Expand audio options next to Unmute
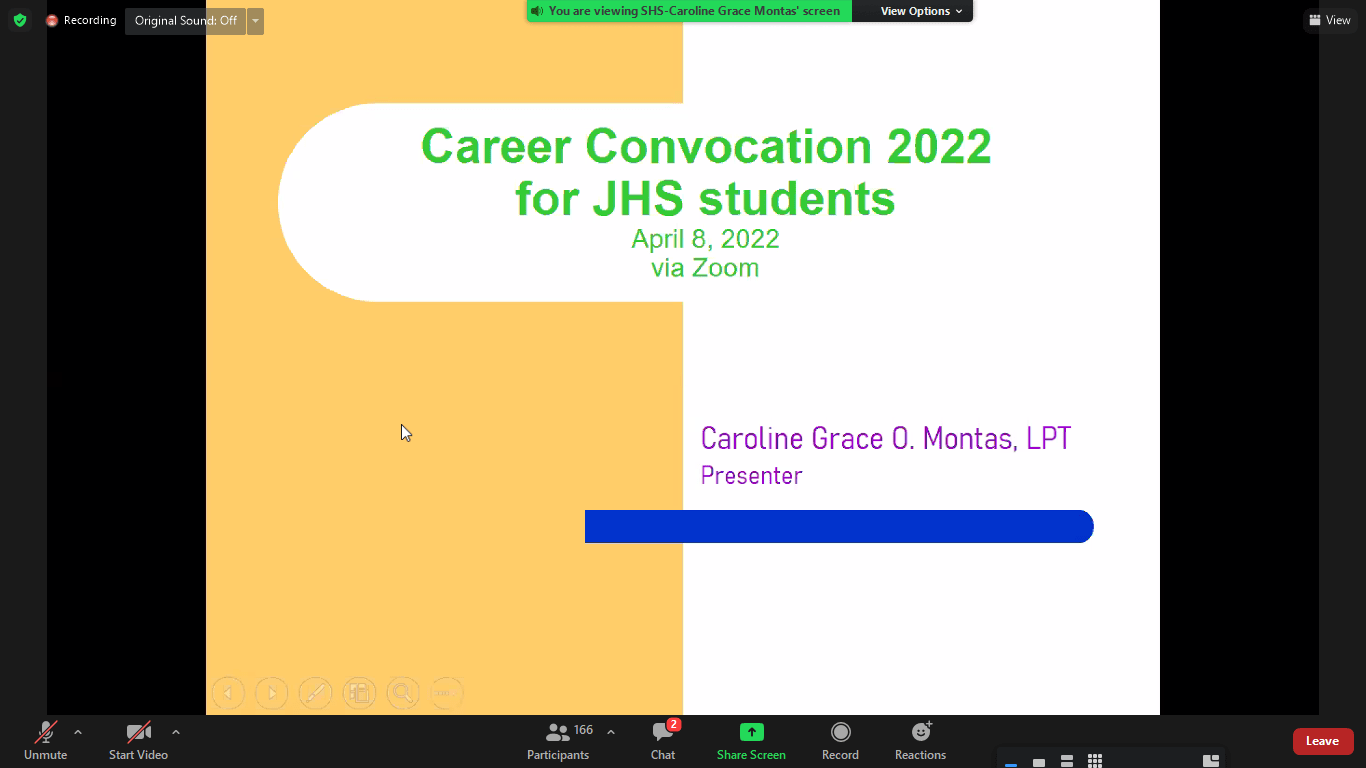This screenshot has height=768, width=1366. point(78,732)
